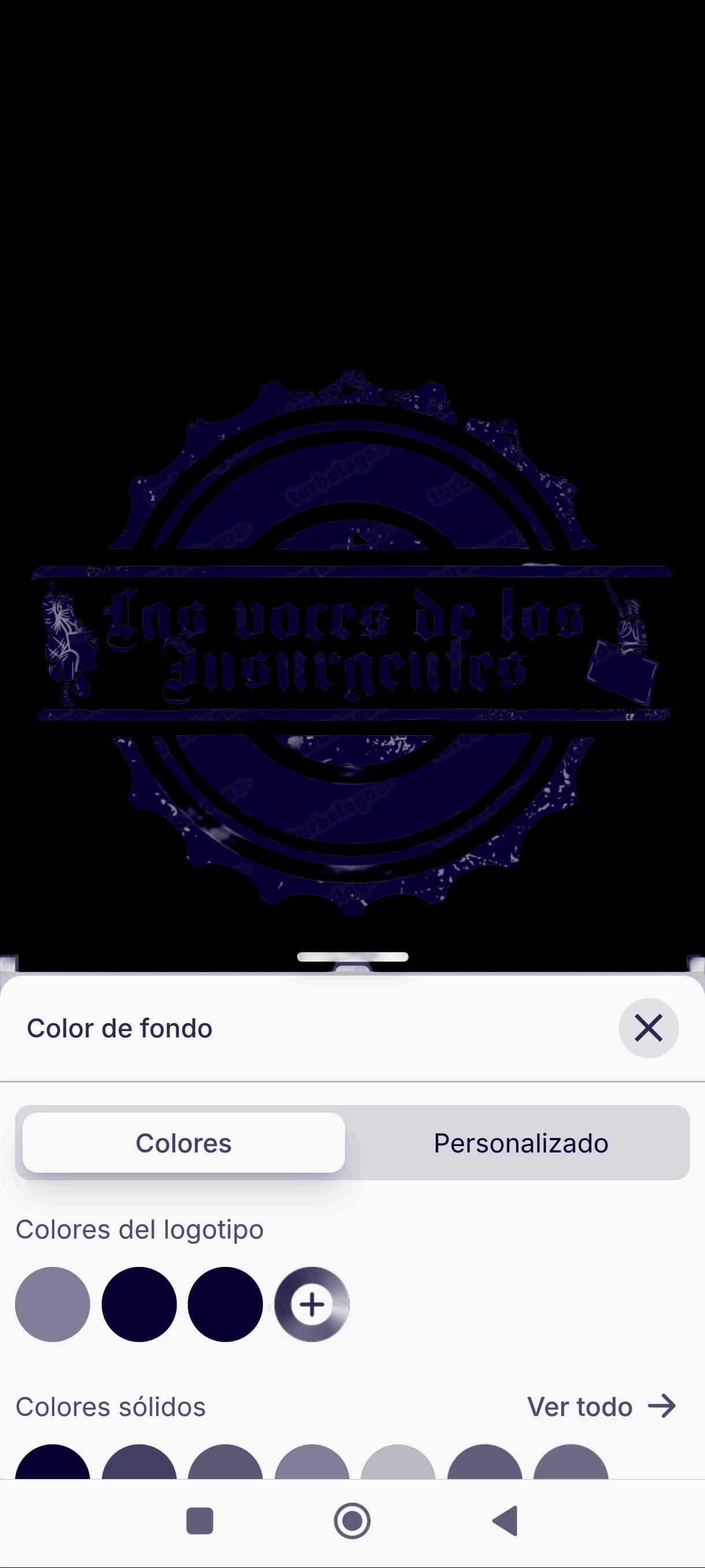
Task: Switch to the Personalizado tab
Action: coord(521,1143)
